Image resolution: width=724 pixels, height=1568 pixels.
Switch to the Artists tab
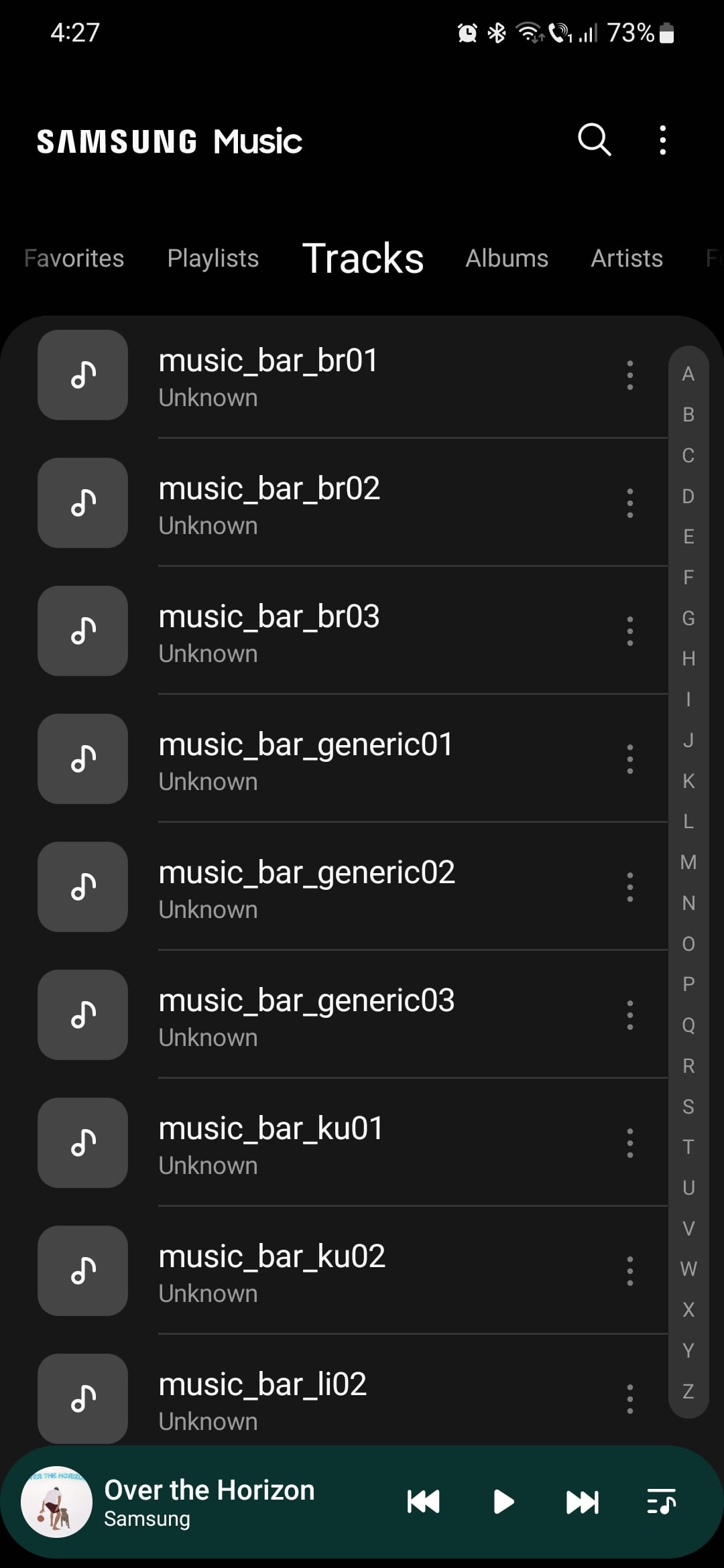(626, 259)
